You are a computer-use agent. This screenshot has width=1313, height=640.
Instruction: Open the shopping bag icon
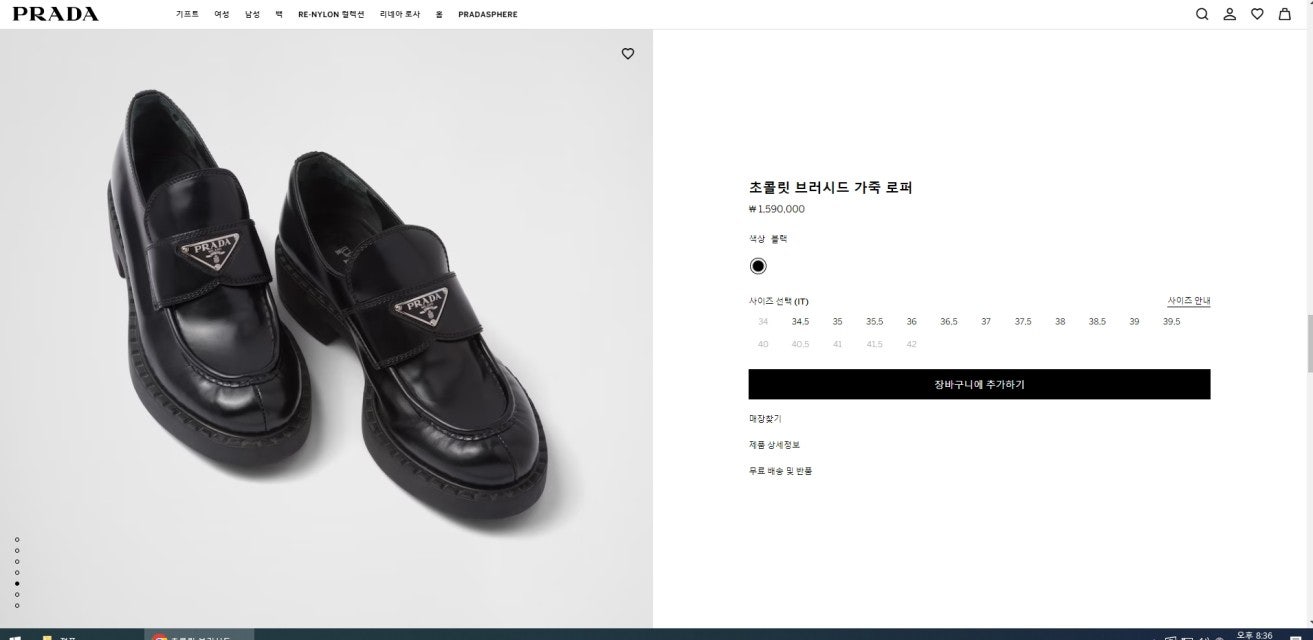point(1285,14)
